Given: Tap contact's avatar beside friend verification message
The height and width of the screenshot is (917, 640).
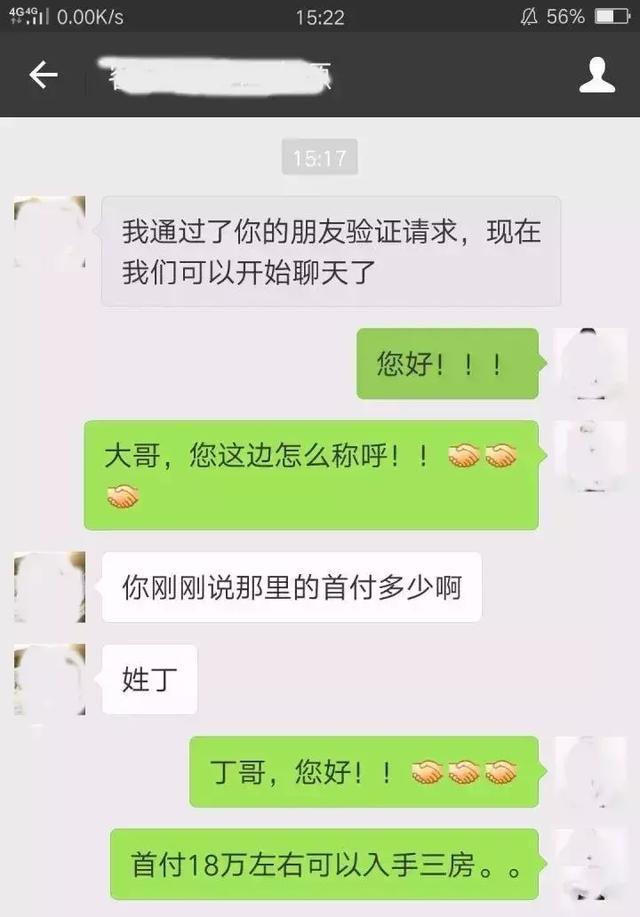Looking at the screenshot, I should tap(50, 232).
